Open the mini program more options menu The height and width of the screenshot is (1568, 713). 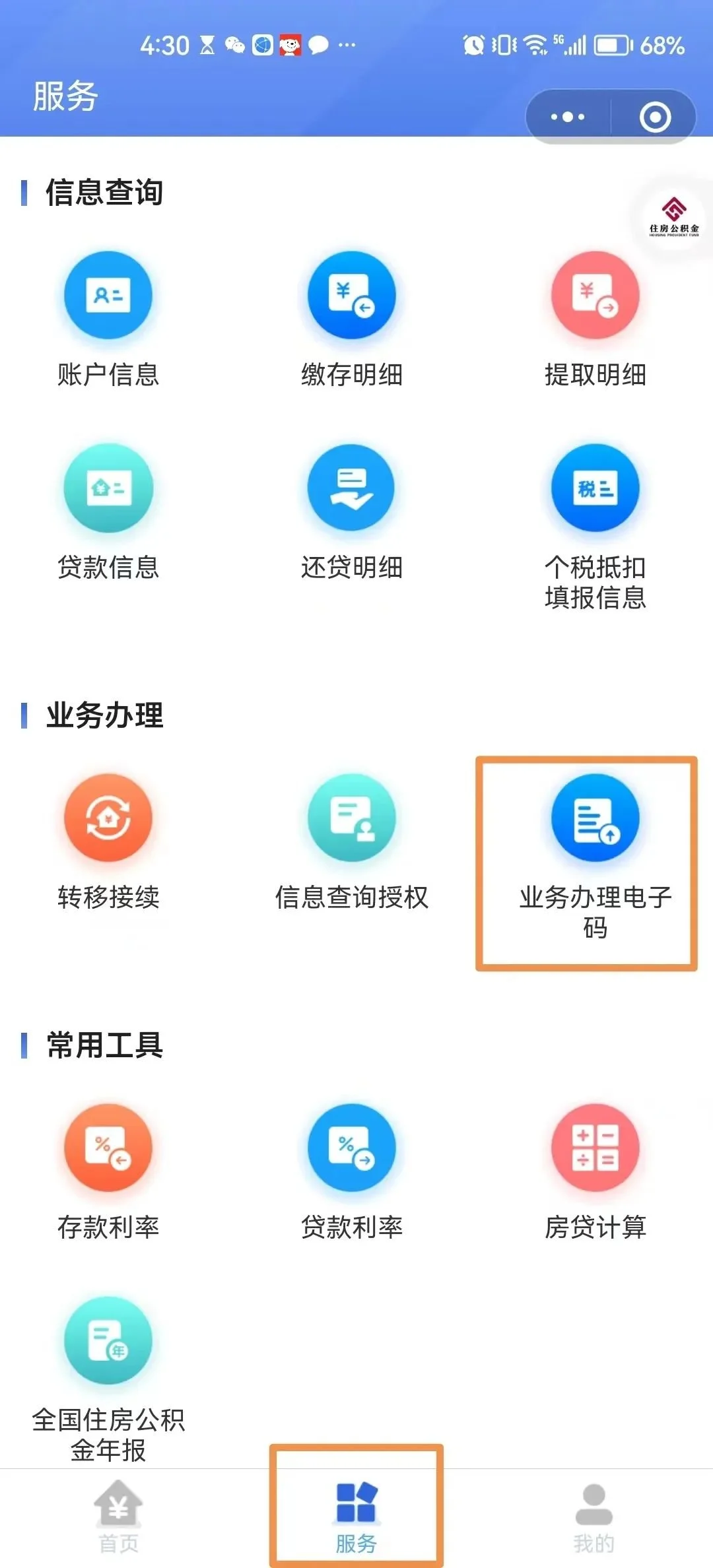click(x=568, y=117)
